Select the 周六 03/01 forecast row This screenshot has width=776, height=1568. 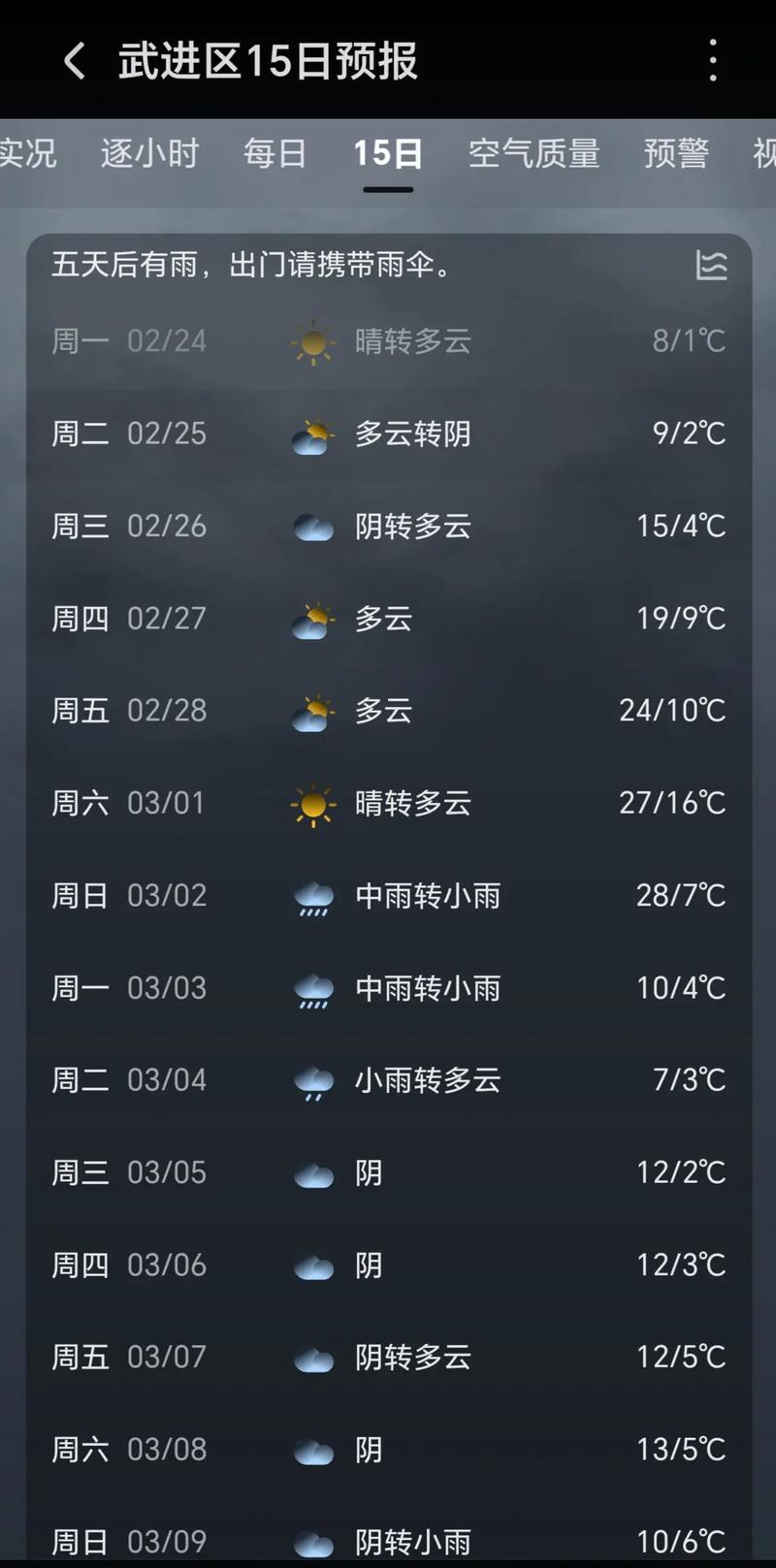tap(388, 803)
